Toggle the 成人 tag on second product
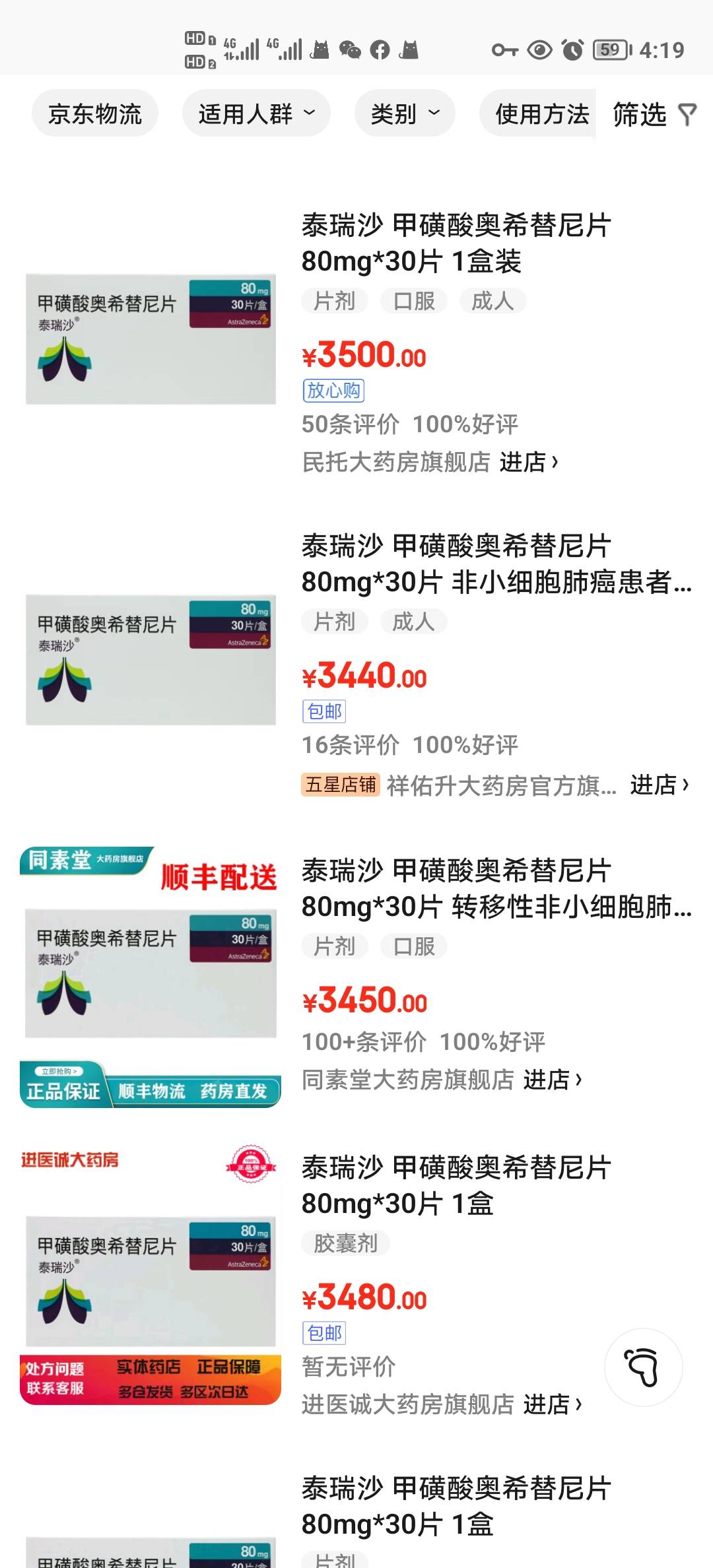Screen dimensions: 713x1568 point(413,621)
